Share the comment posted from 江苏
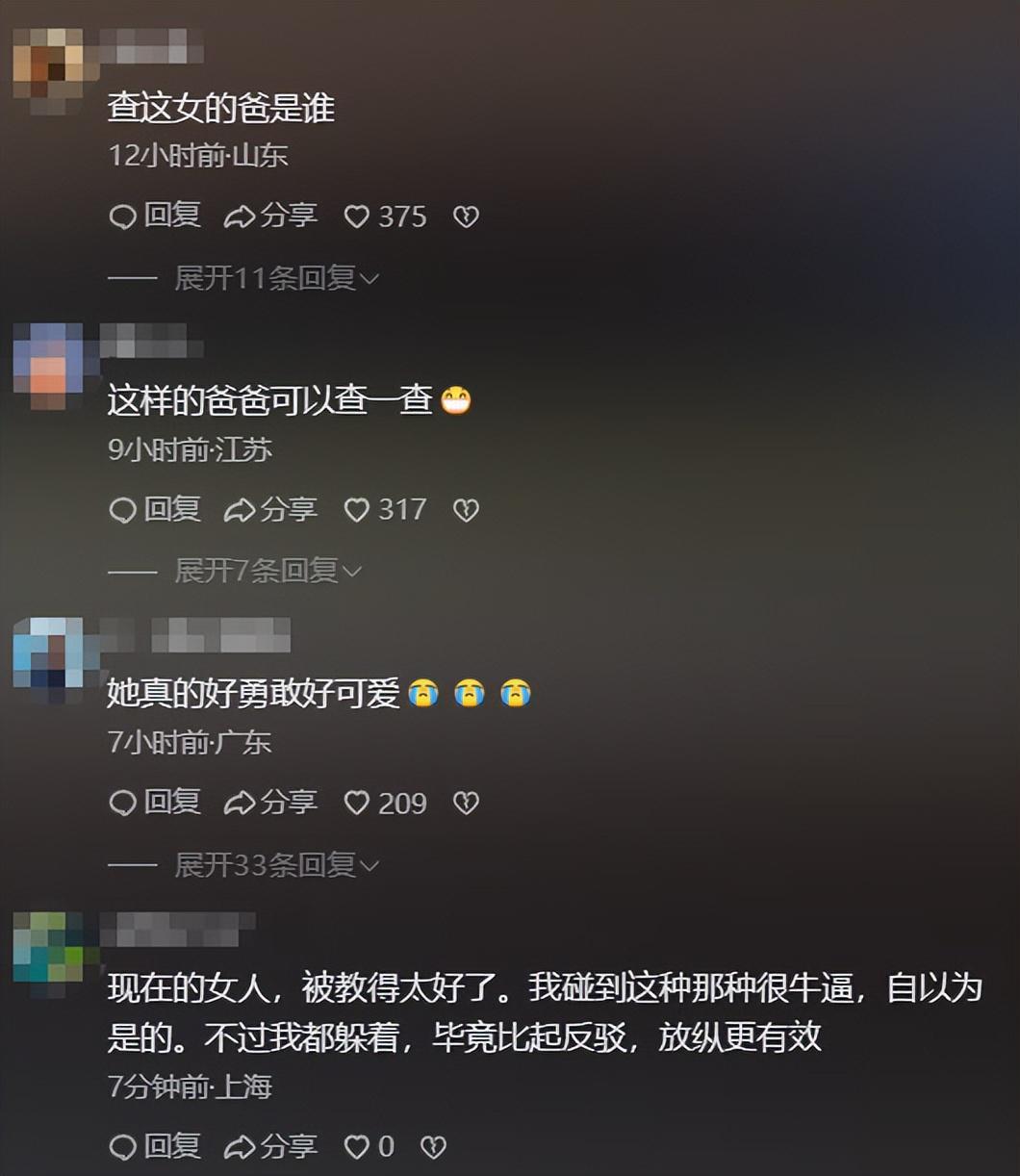The width and height of the screenshot is (1020, 1176). (270, 509)
